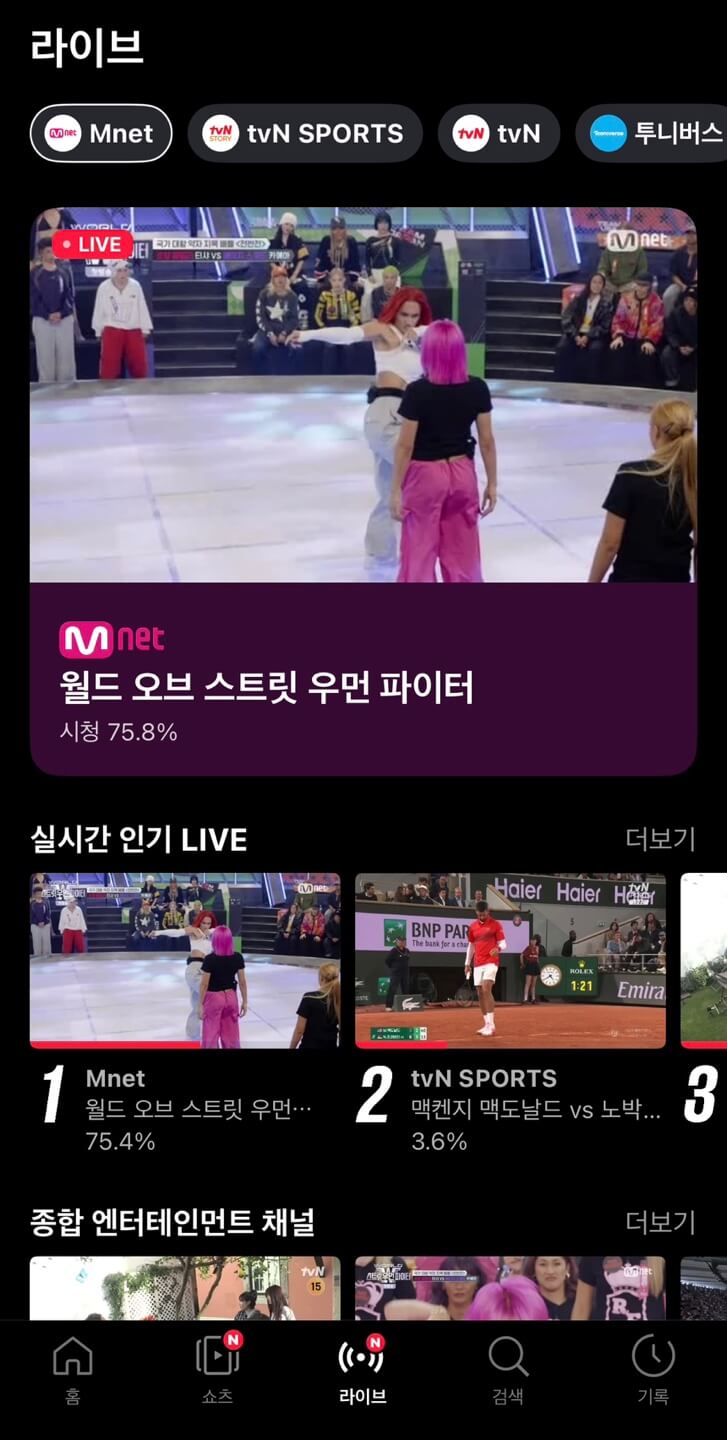Enable the tvN SPORTS channel filter
This screenshot has width=727, height=1440.
305,133
